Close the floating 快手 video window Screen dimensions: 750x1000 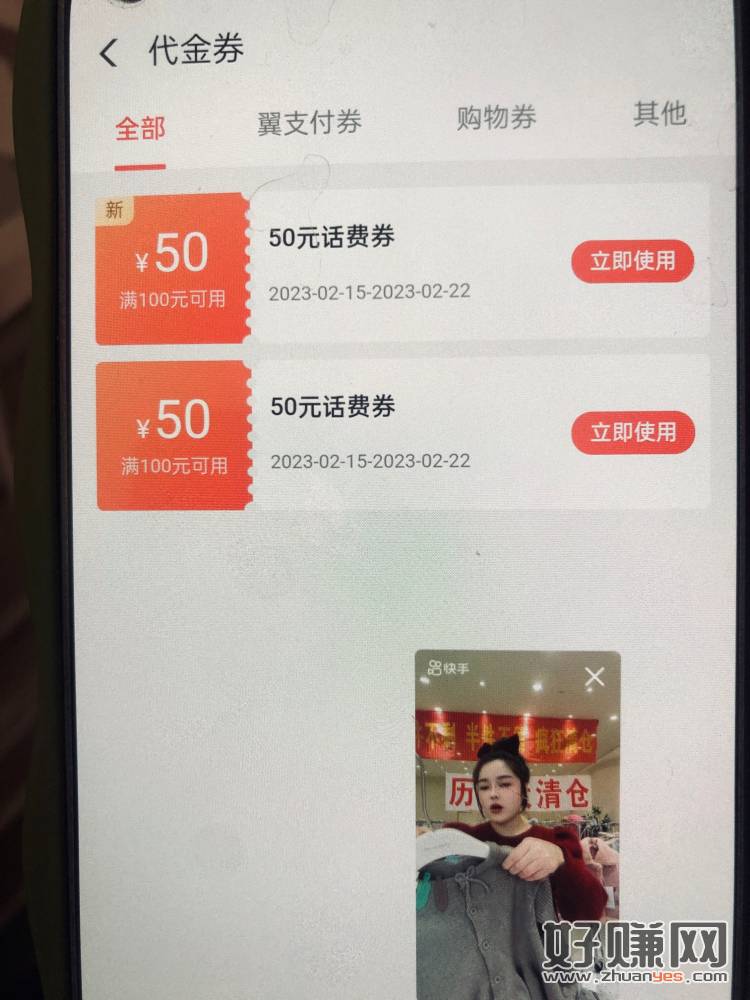click(x=595, y=677)
